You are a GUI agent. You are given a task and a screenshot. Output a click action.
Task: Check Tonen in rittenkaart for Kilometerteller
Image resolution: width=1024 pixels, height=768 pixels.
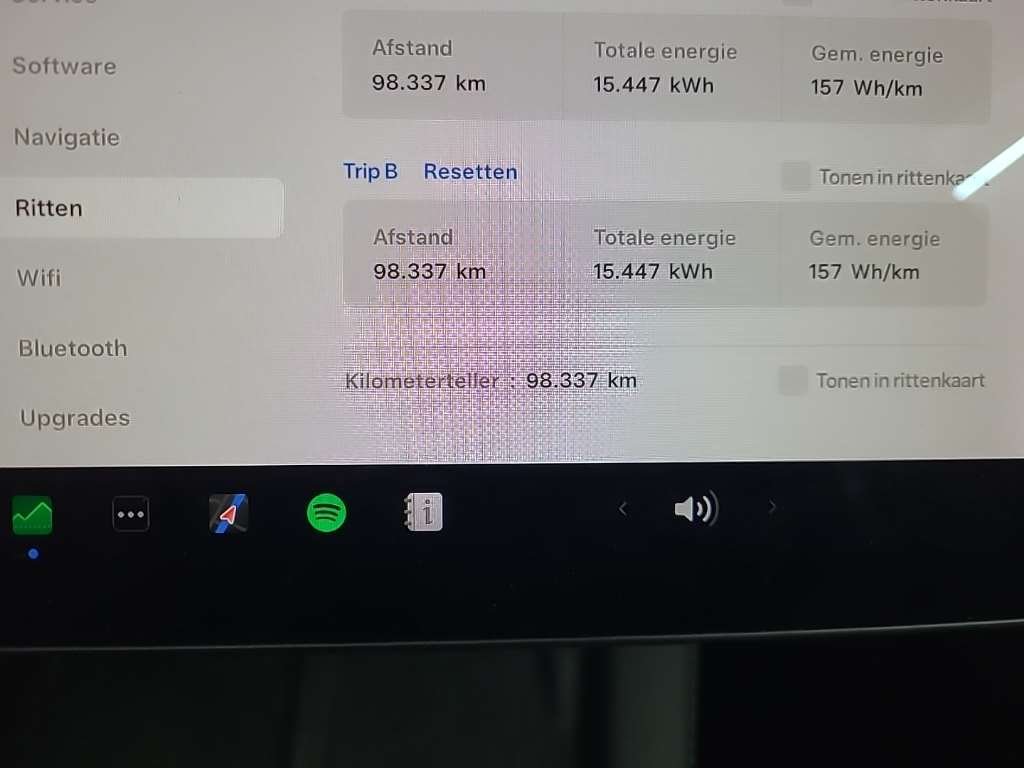point(793,380)
